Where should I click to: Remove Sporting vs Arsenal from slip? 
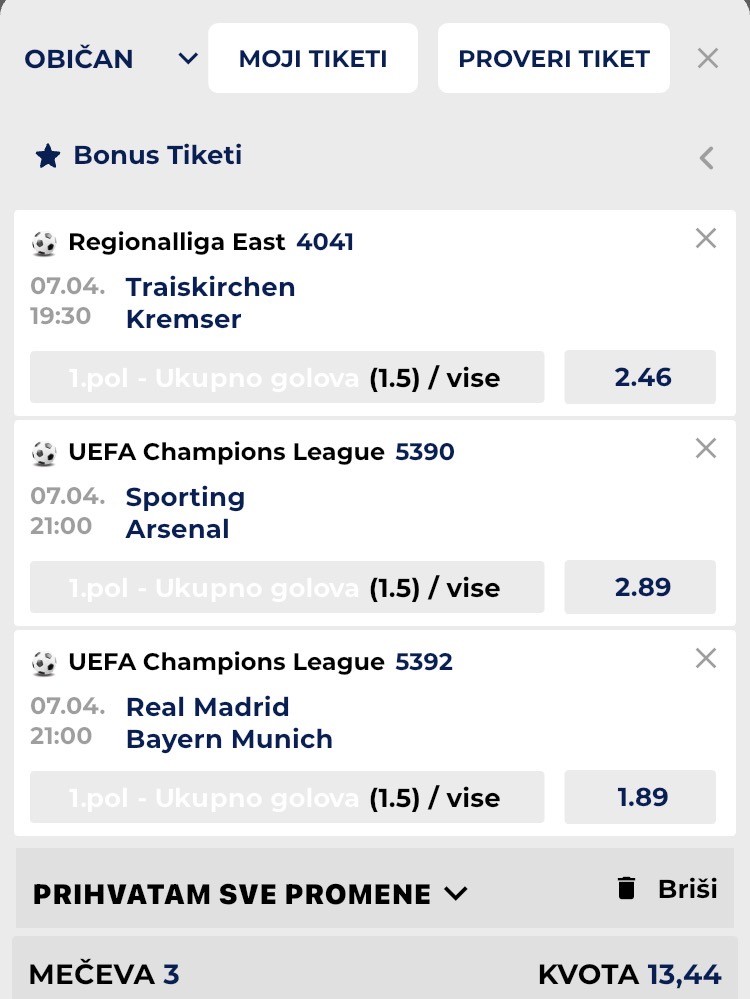(x=706, y=448)
